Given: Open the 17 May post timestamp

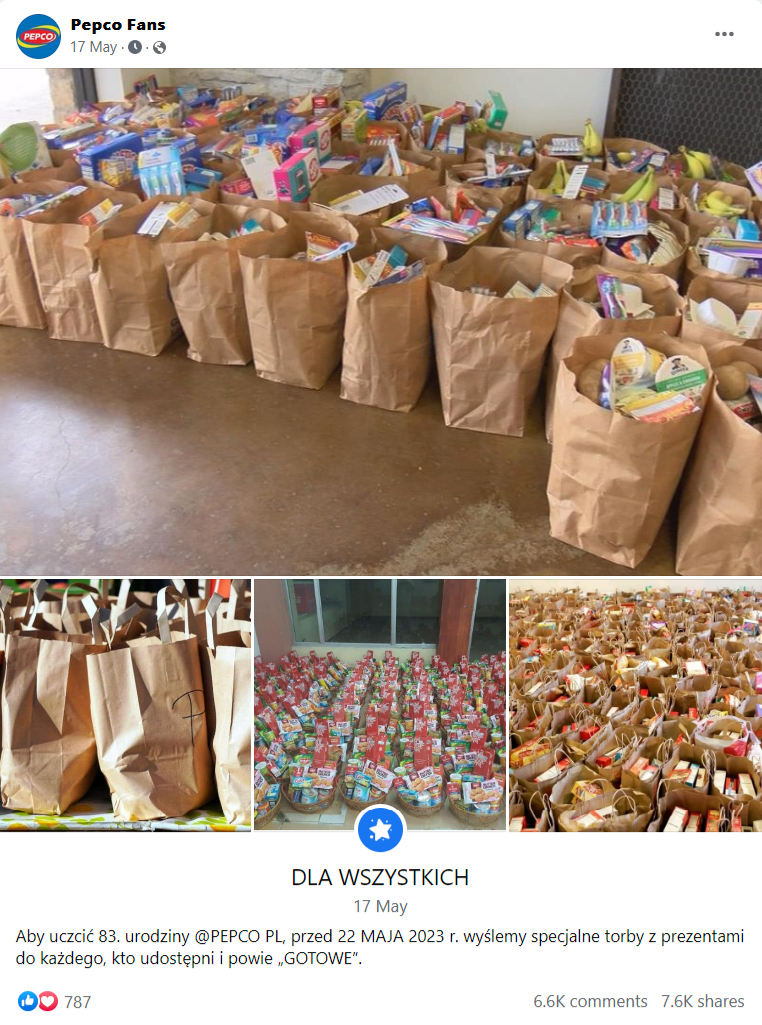Looking at the screenshot, I should 92,47.
